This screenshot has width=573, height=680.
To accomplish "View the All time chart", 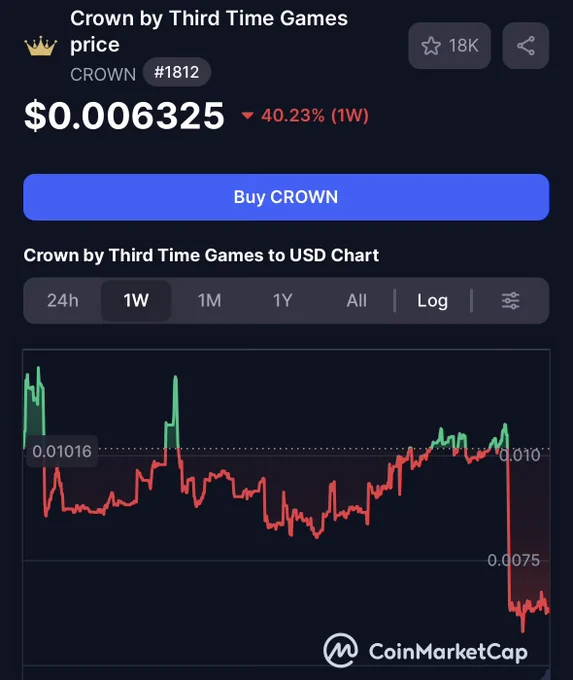I will tap(357, 301).
